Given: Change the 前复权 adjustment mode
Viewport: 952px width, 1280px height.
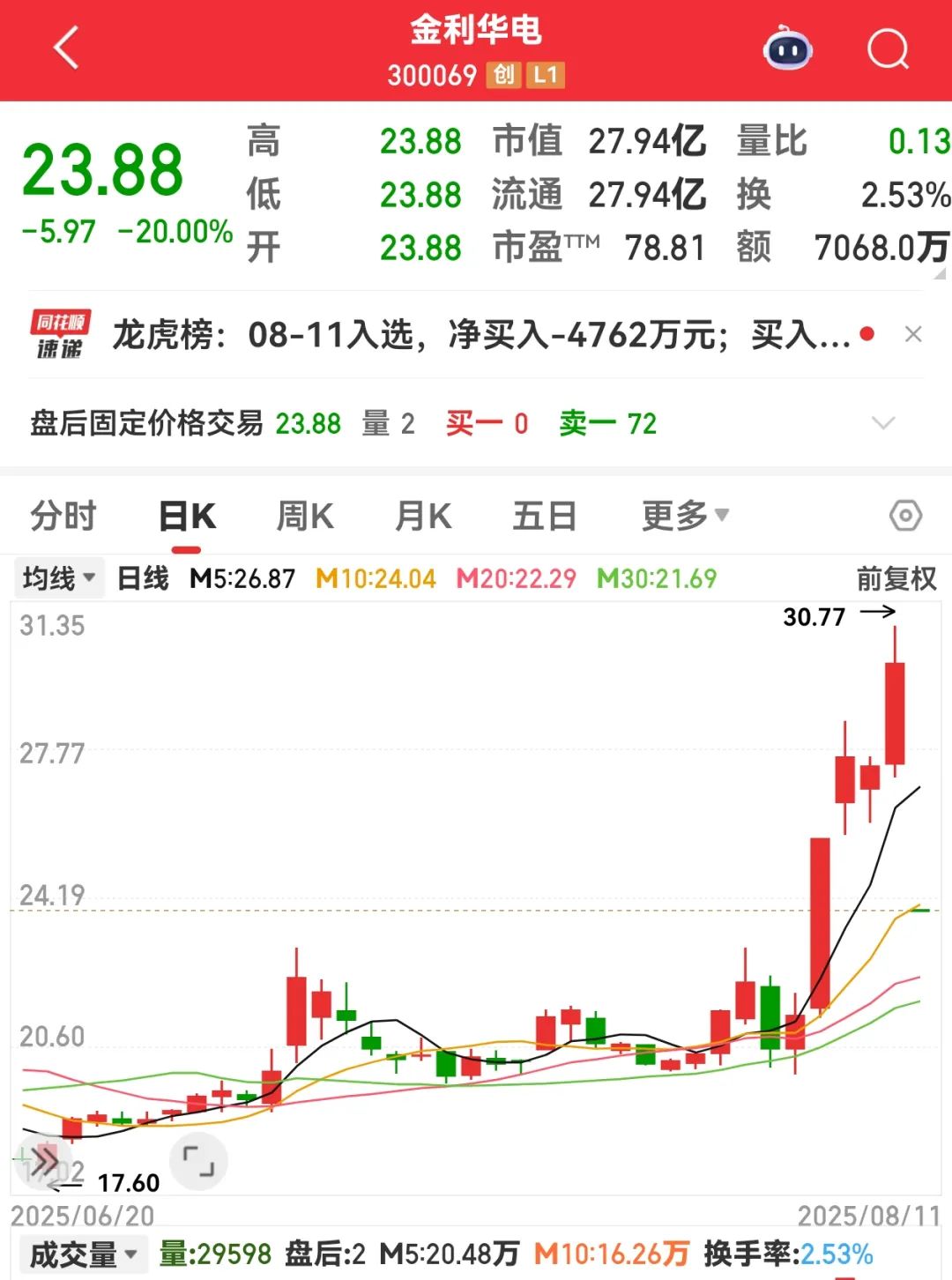Looking at the screenshot, I should tap(896, 579).
